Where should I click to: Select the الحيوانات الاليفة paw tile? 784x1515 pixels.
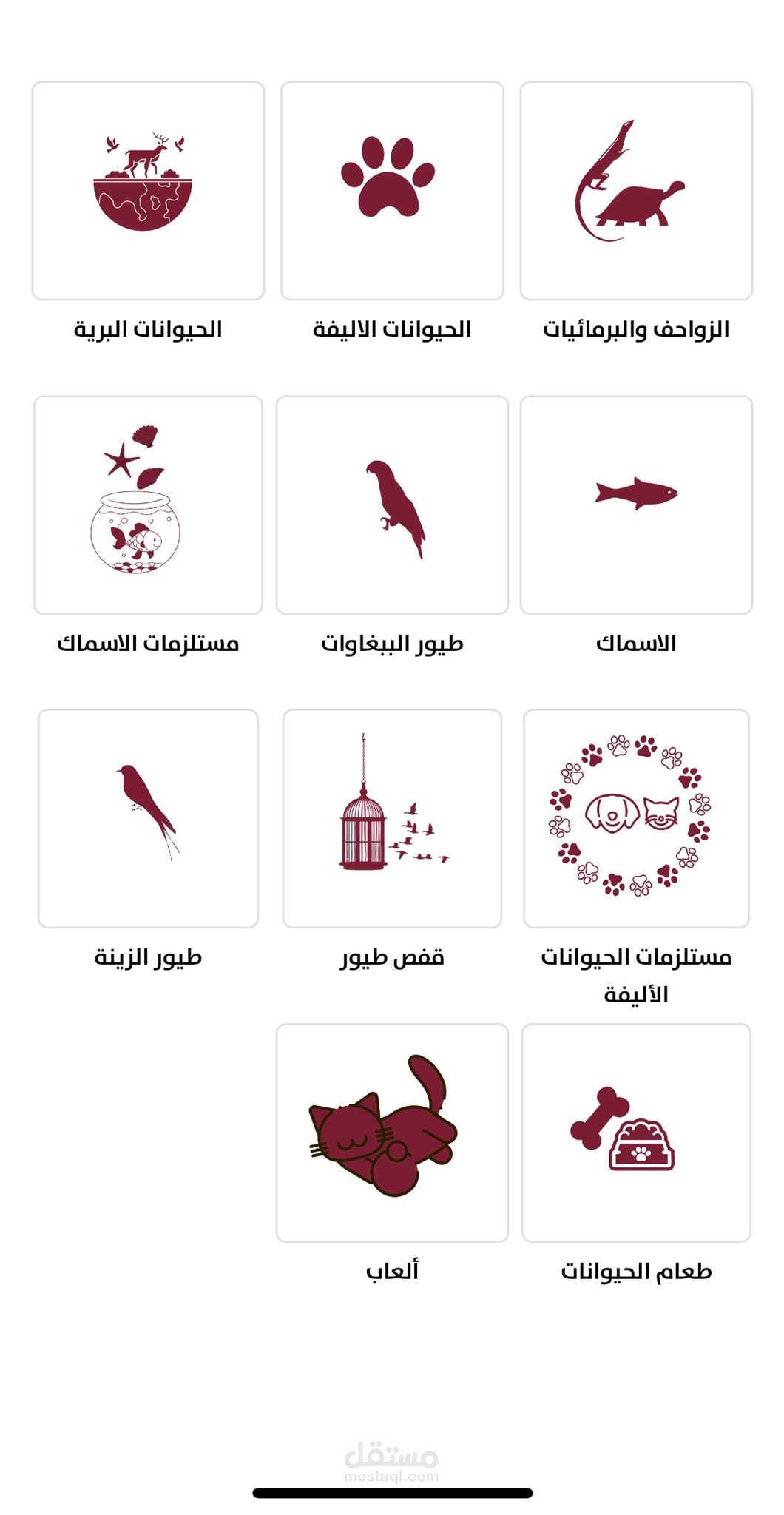pos(392,191)
